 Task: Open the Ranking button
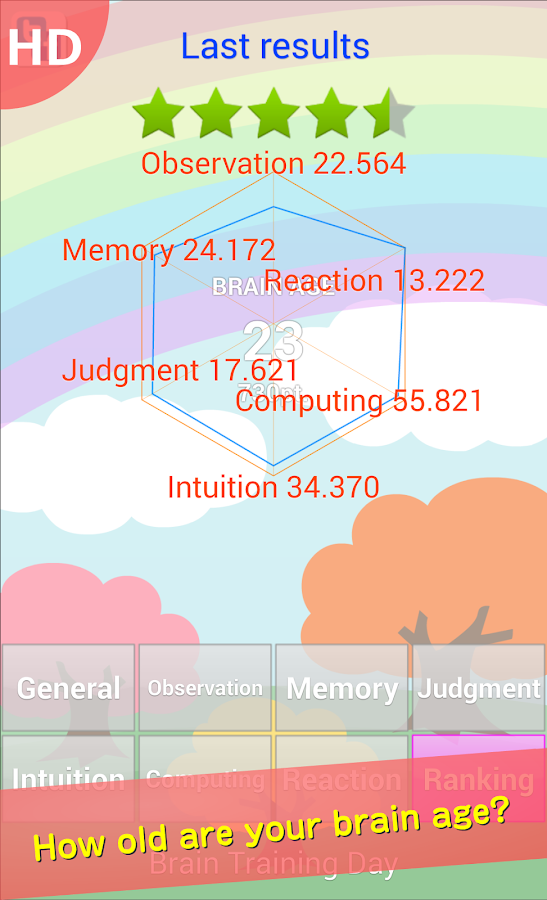coord(479,778)
